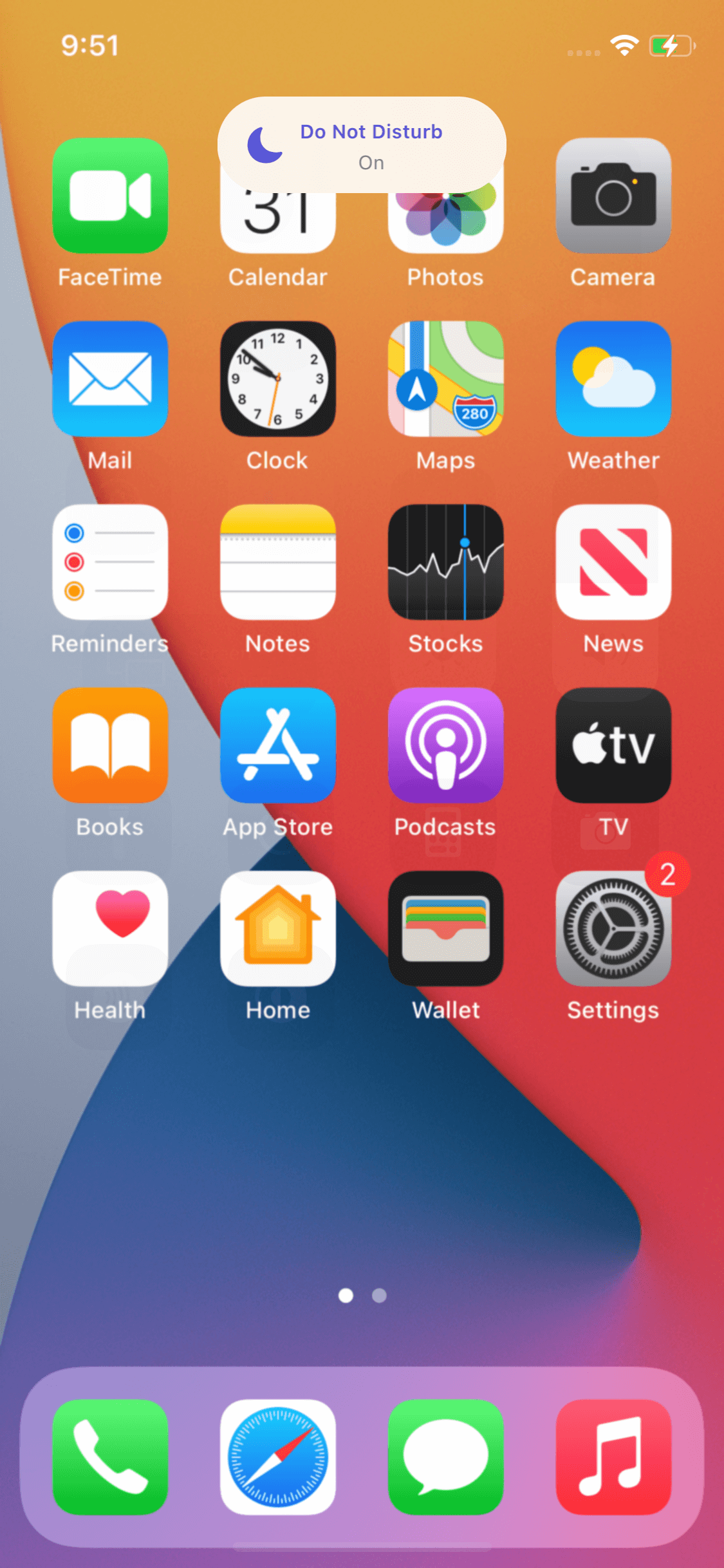
Task: Open the Home app
Action: 278,929
